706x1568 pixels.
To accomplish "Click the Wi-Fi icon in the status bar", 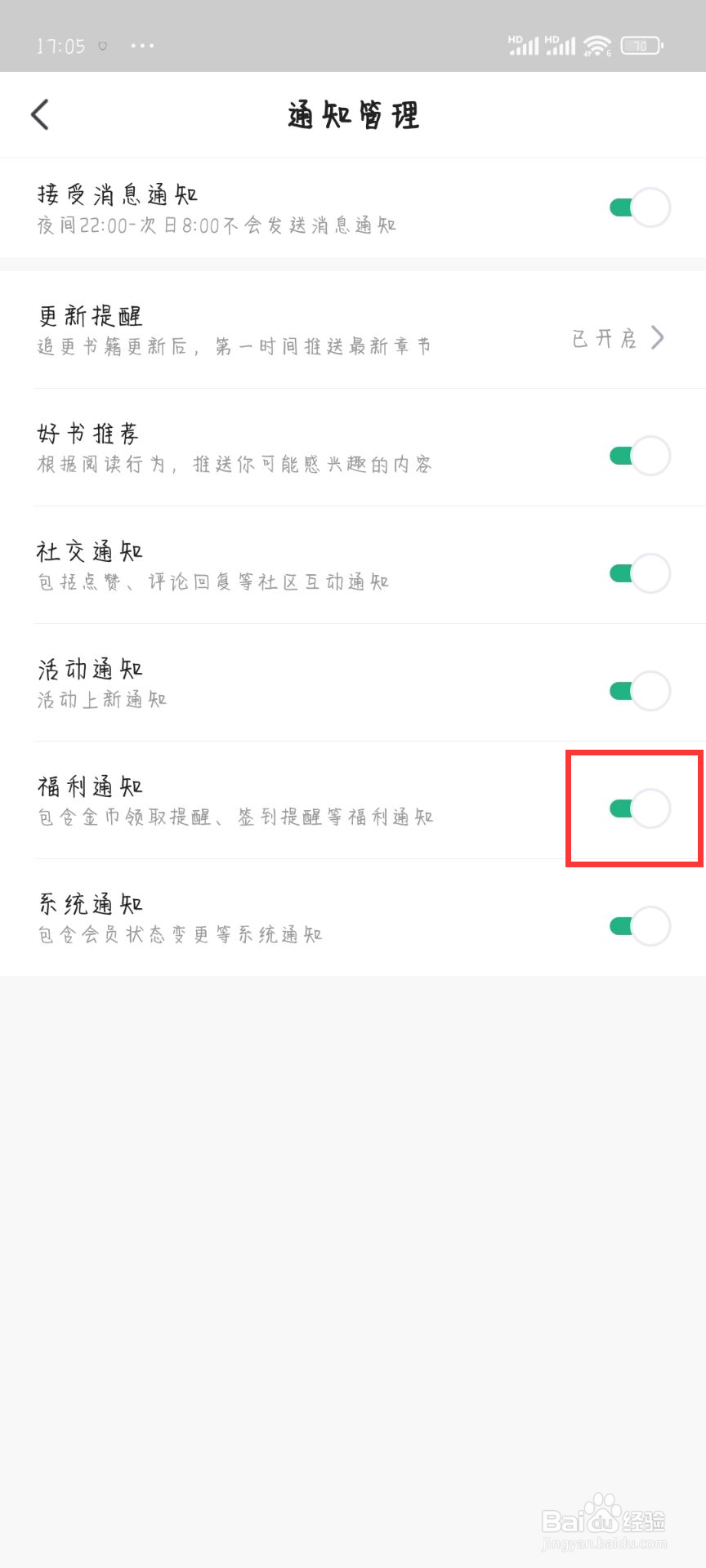I will tap(597, 47).
